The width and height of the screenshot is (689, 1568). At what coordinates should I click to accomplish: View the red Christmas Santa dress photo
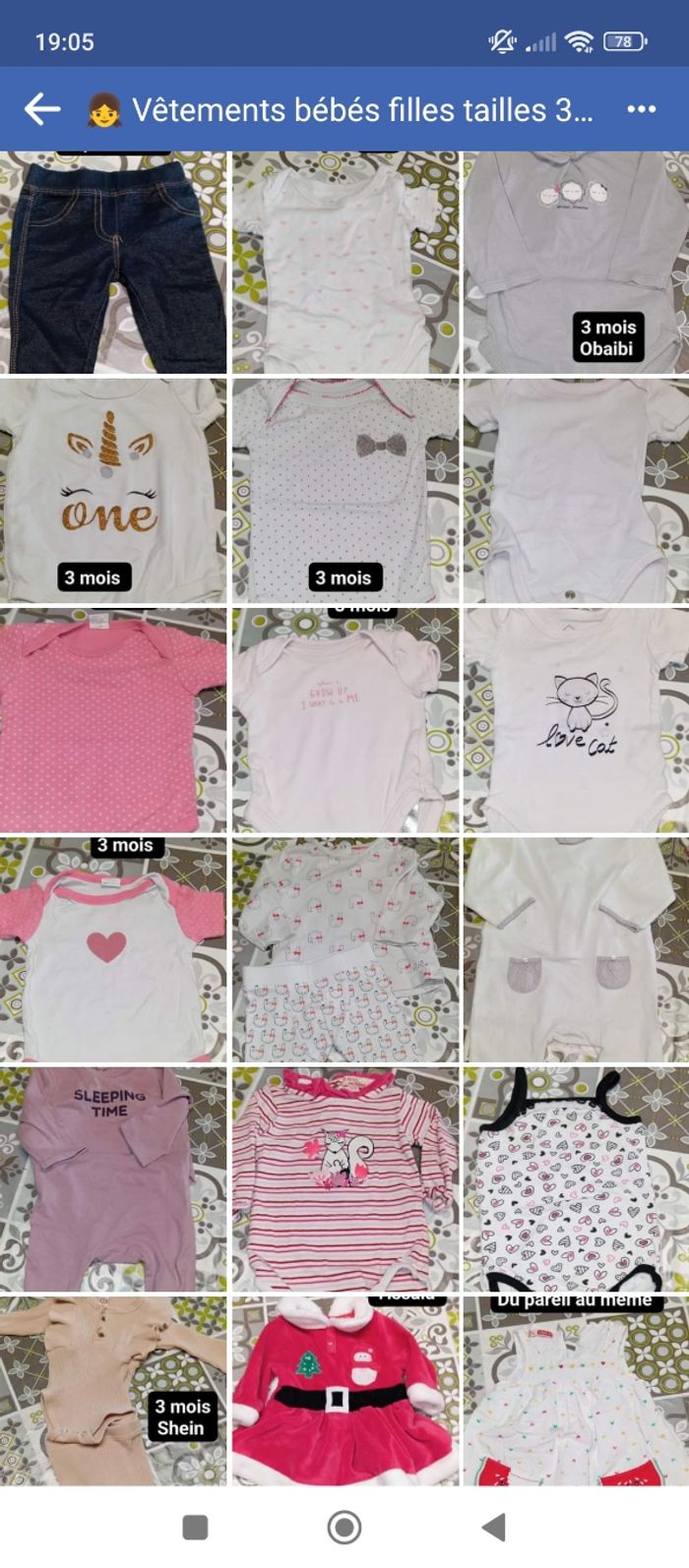(345, 1391)
